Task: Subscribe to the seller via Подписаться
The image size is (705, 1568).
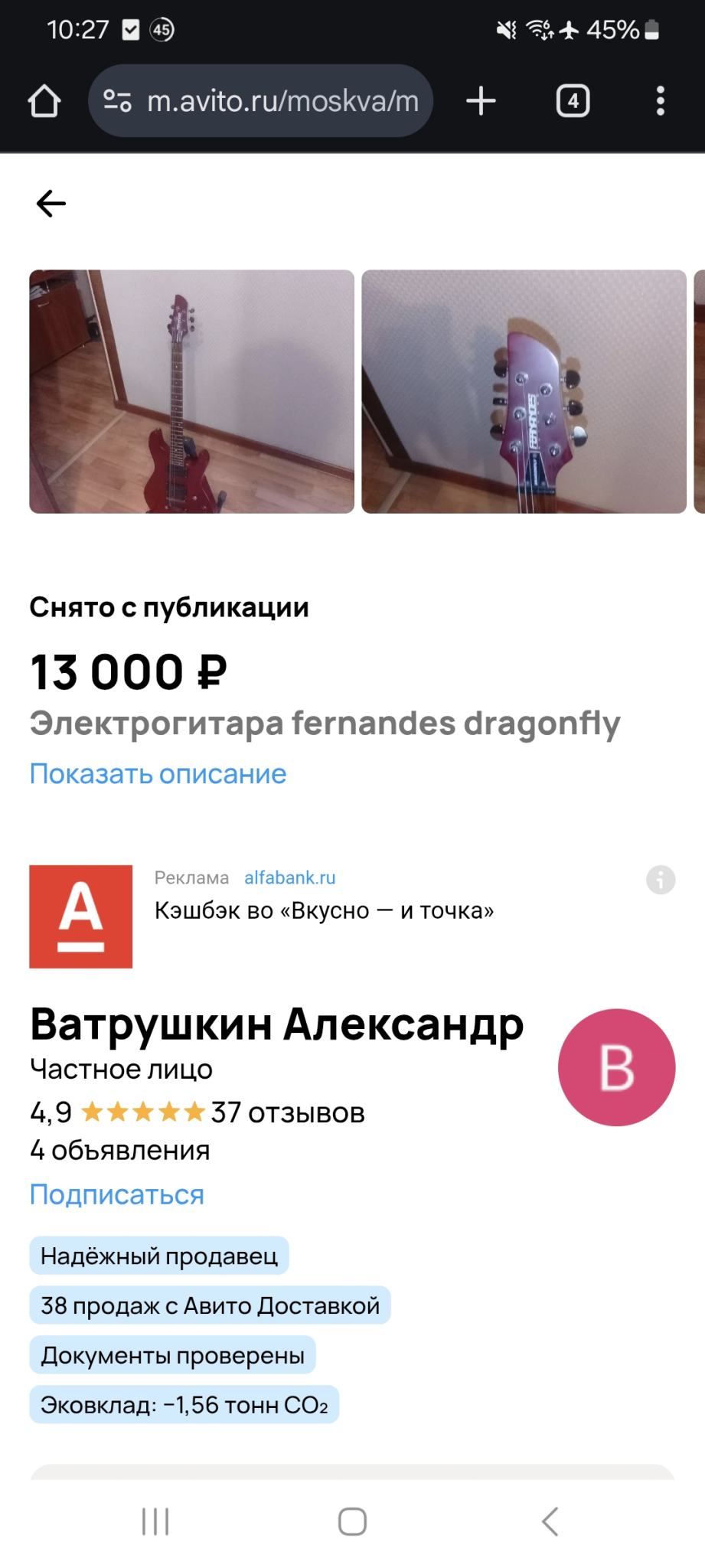Action: coord(116,1194)
